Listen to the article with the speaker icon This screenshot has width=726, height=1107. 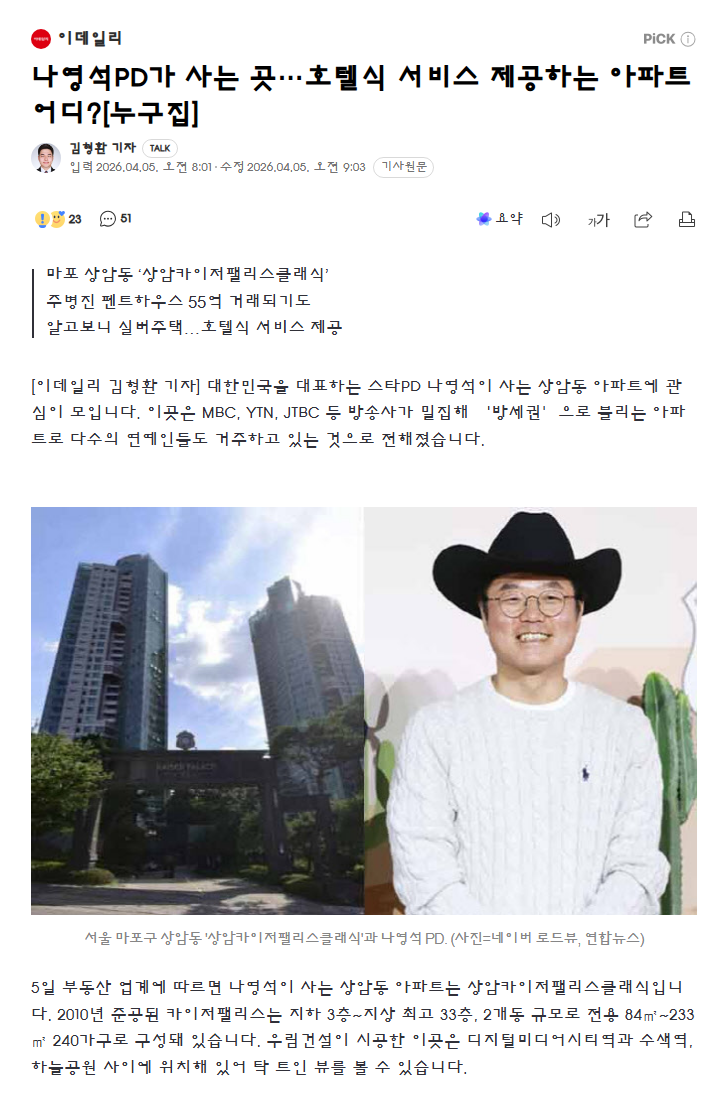(x=550, y=220)
